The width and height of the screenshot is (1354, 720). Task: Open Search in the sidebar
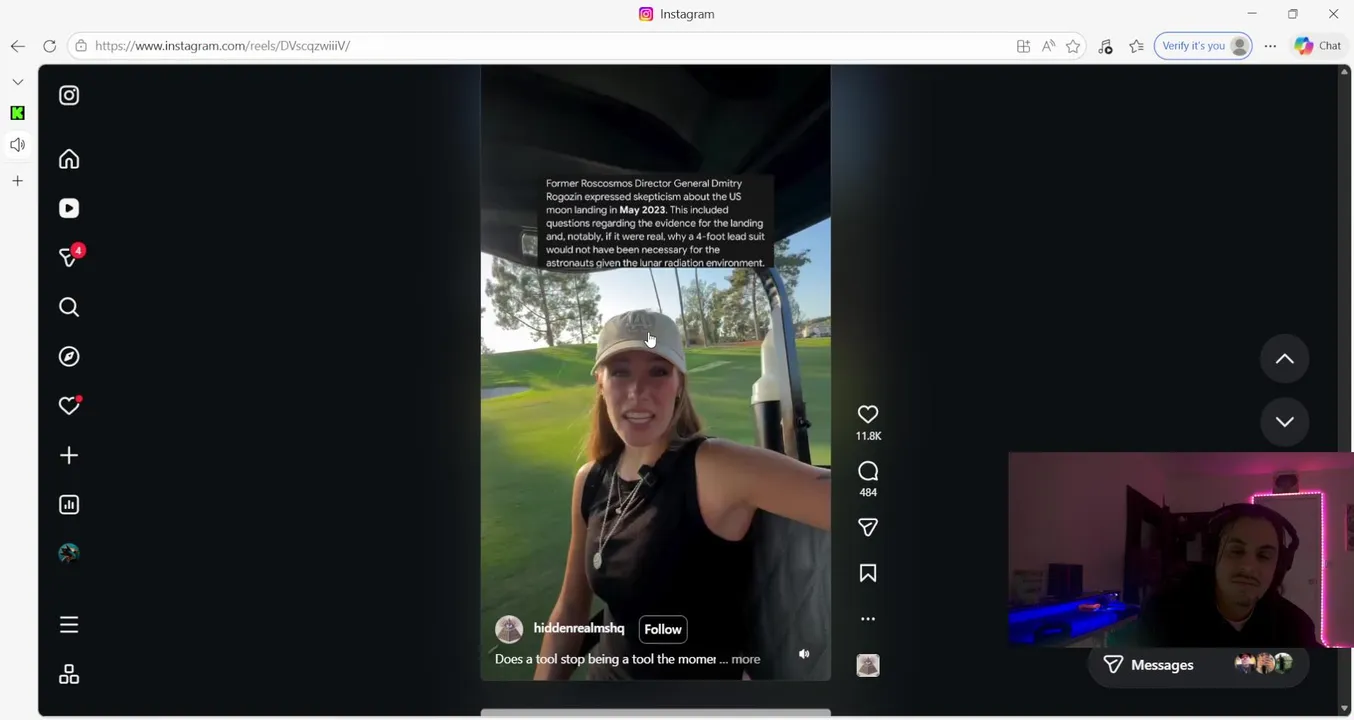click(x=69, y=307)
